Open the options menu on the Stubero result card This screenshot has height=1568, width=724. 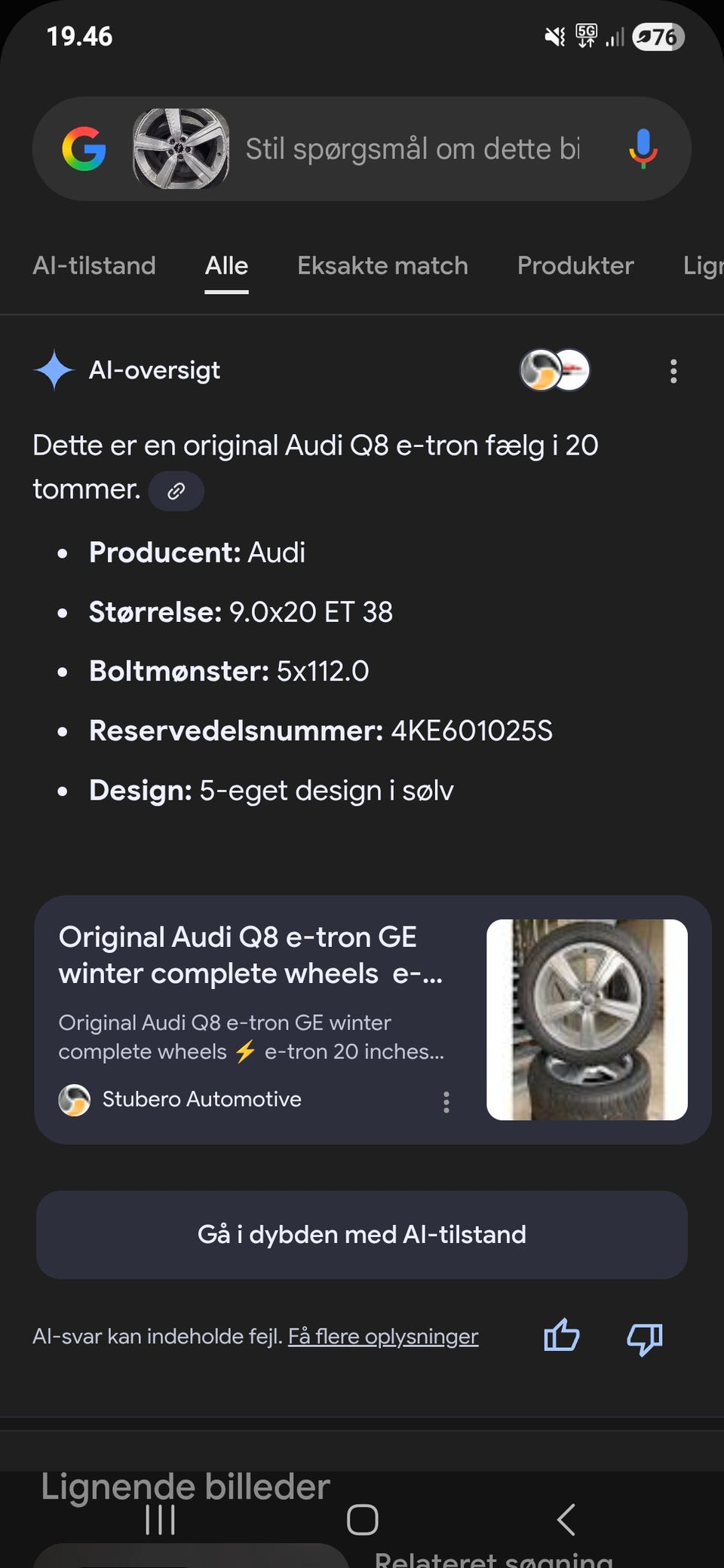446,1101
